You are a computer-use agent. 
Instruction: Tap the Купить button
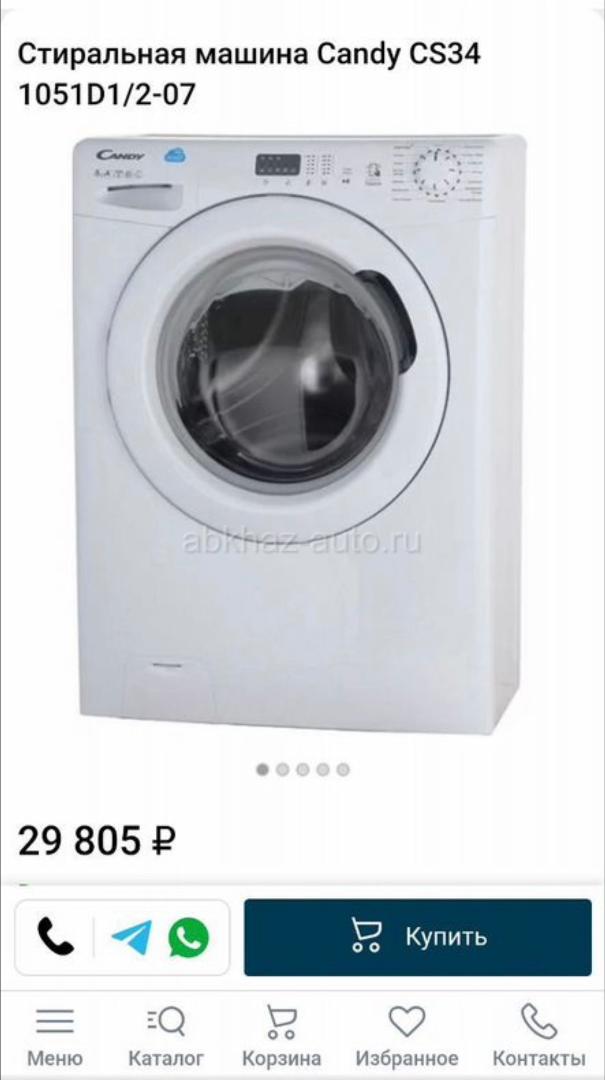tap(418, 937)
